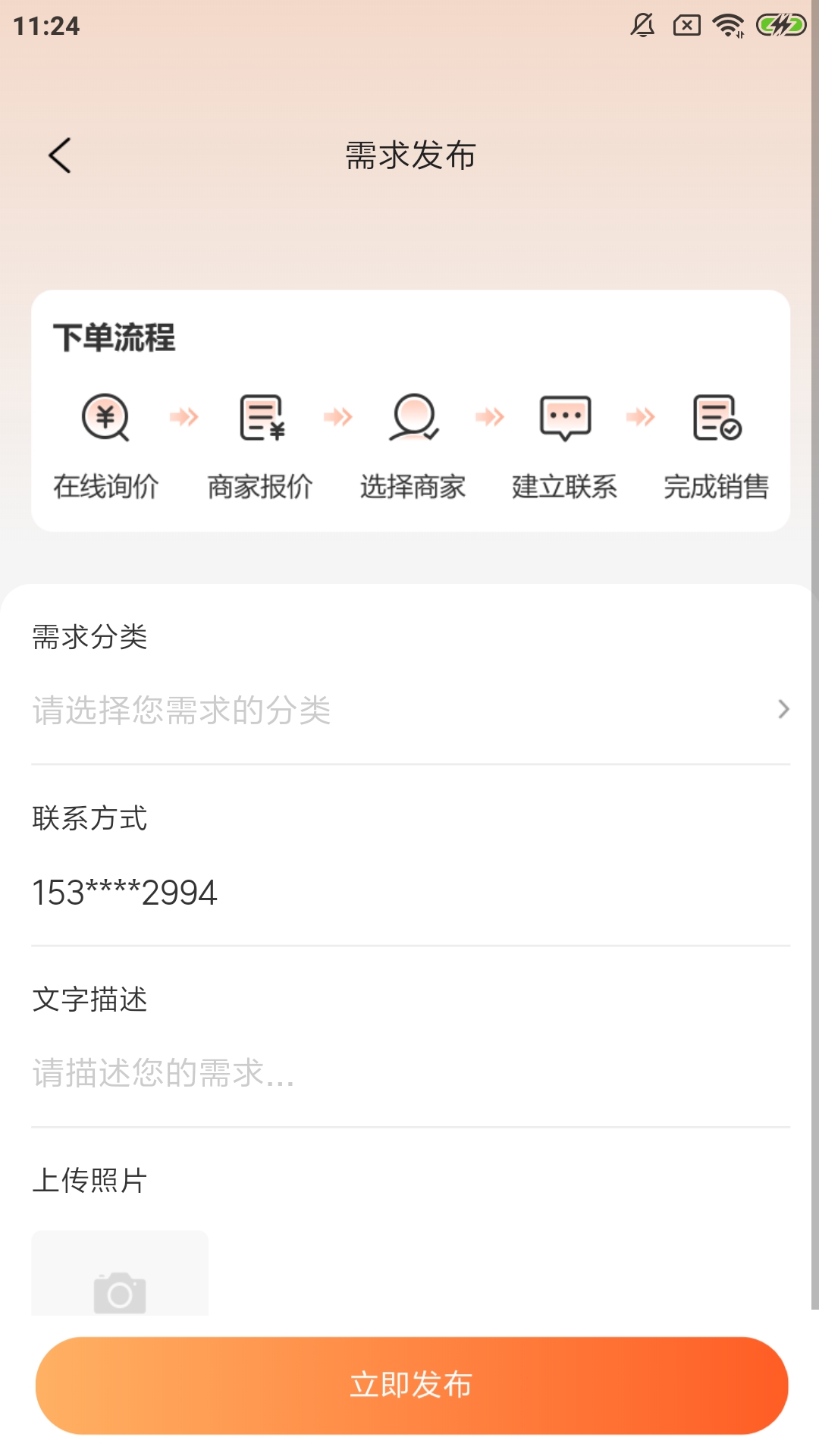Open the 建立联系 contact step icon
This screenshot has width=819, height=1456.
565,416
